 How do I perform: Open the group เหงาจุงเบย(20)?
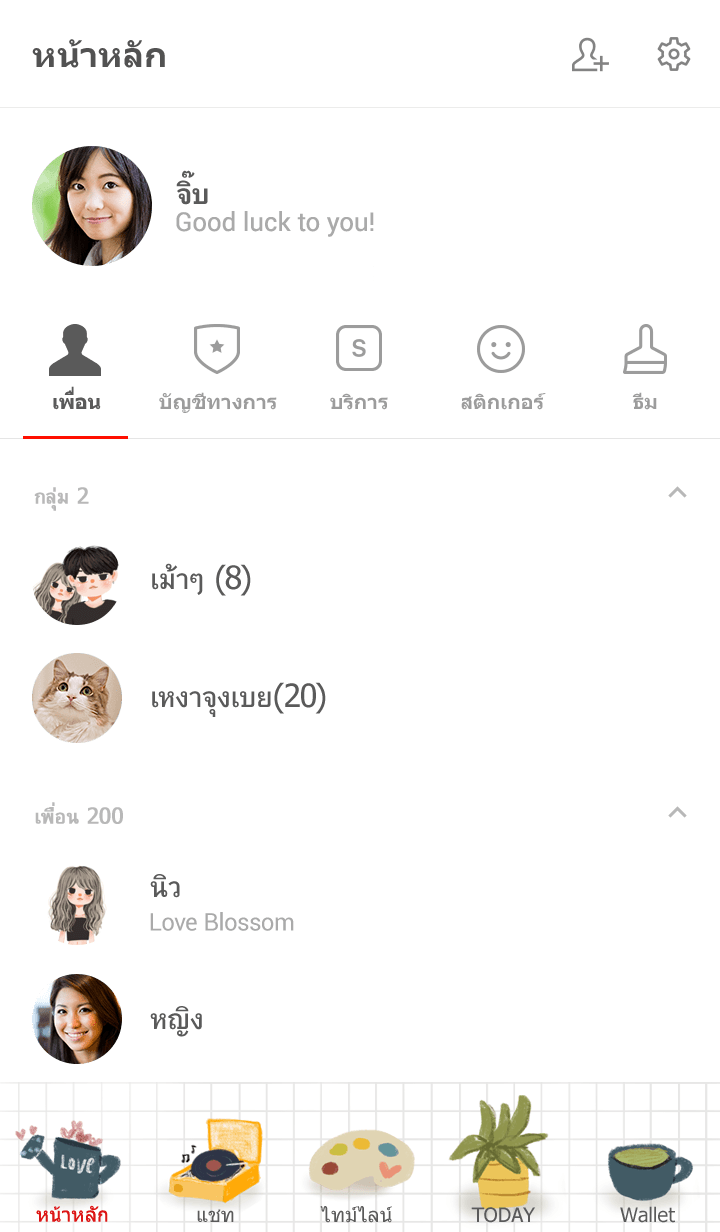point(238,698)
